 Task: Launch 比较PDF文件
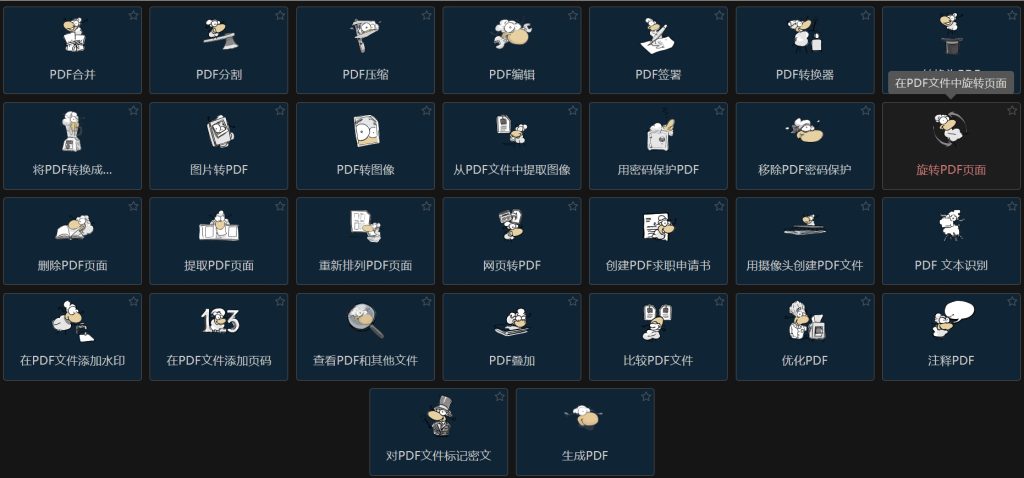tap(658, 337)
